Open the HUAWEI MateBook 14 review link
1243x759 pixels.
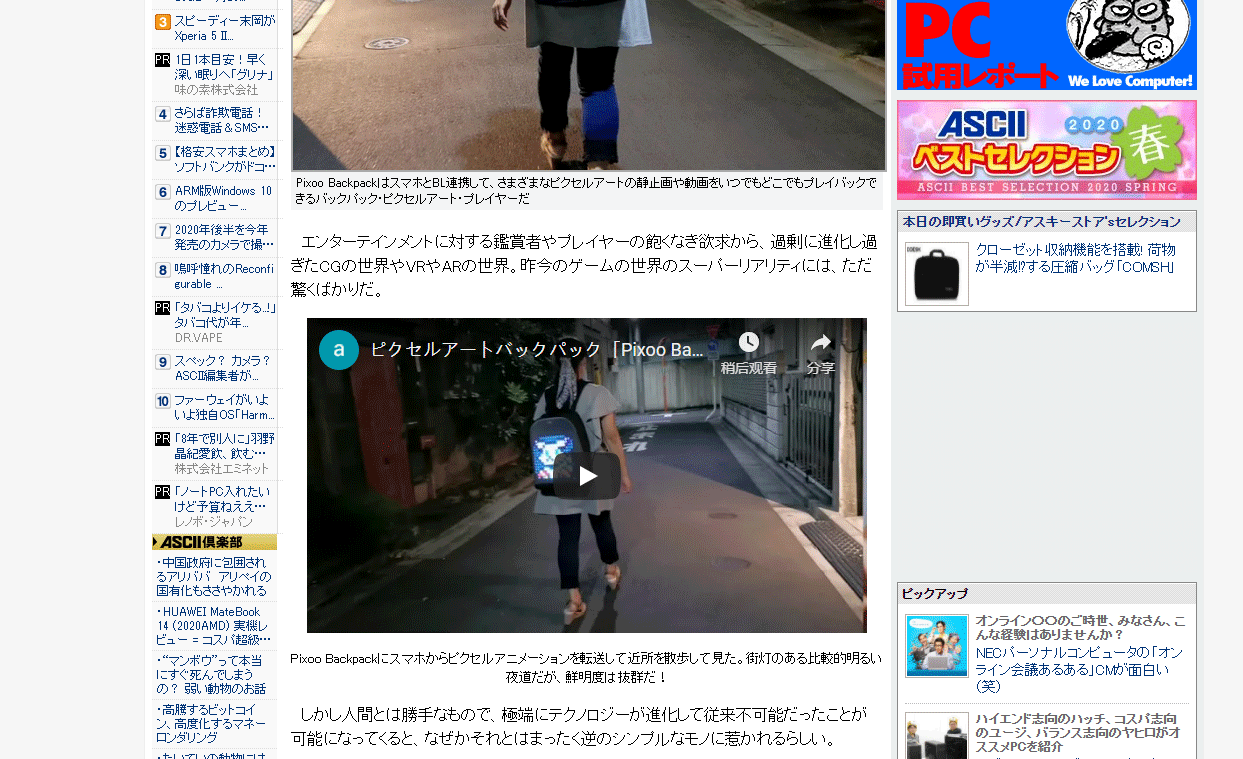click(x=213, y=625)
